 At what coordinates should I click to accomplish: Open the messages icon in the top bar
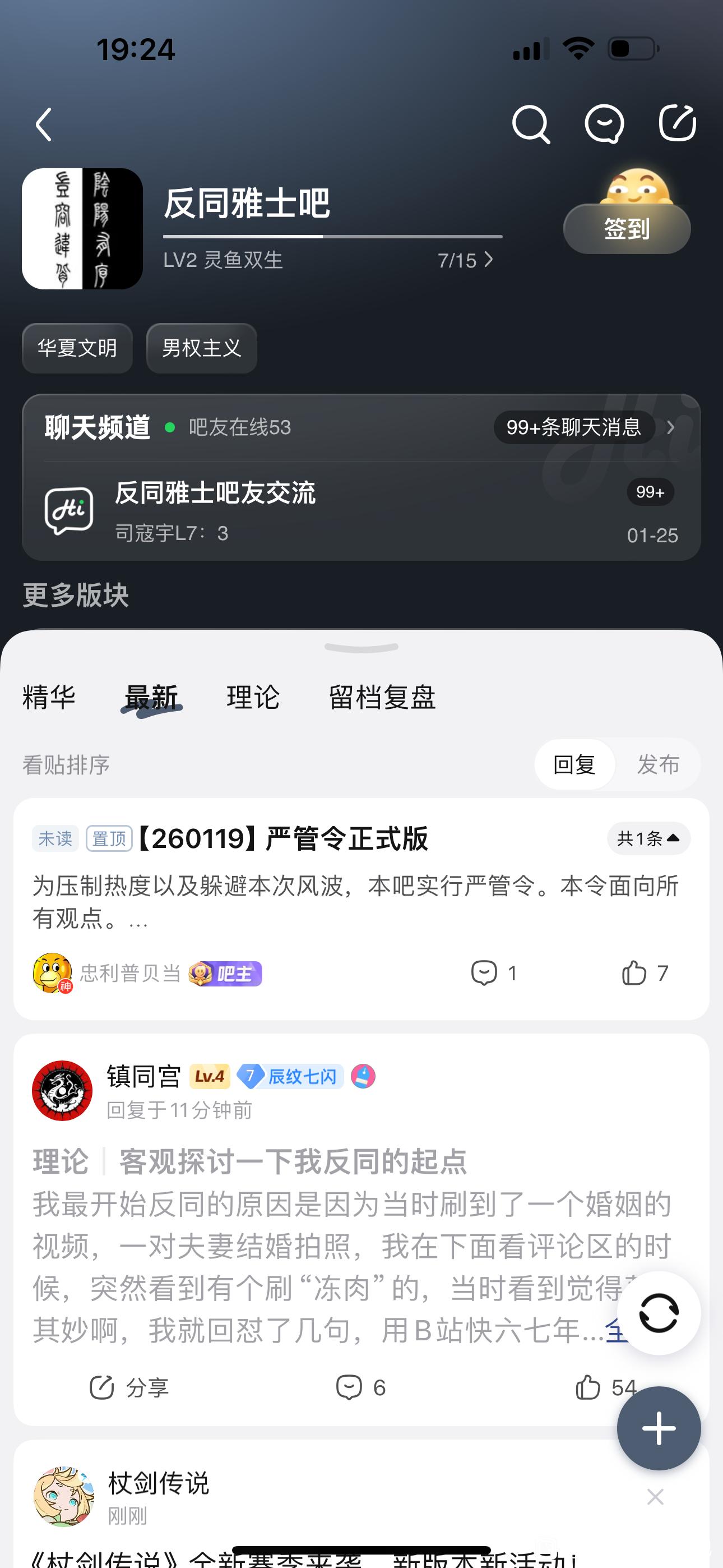pos(604,125)
